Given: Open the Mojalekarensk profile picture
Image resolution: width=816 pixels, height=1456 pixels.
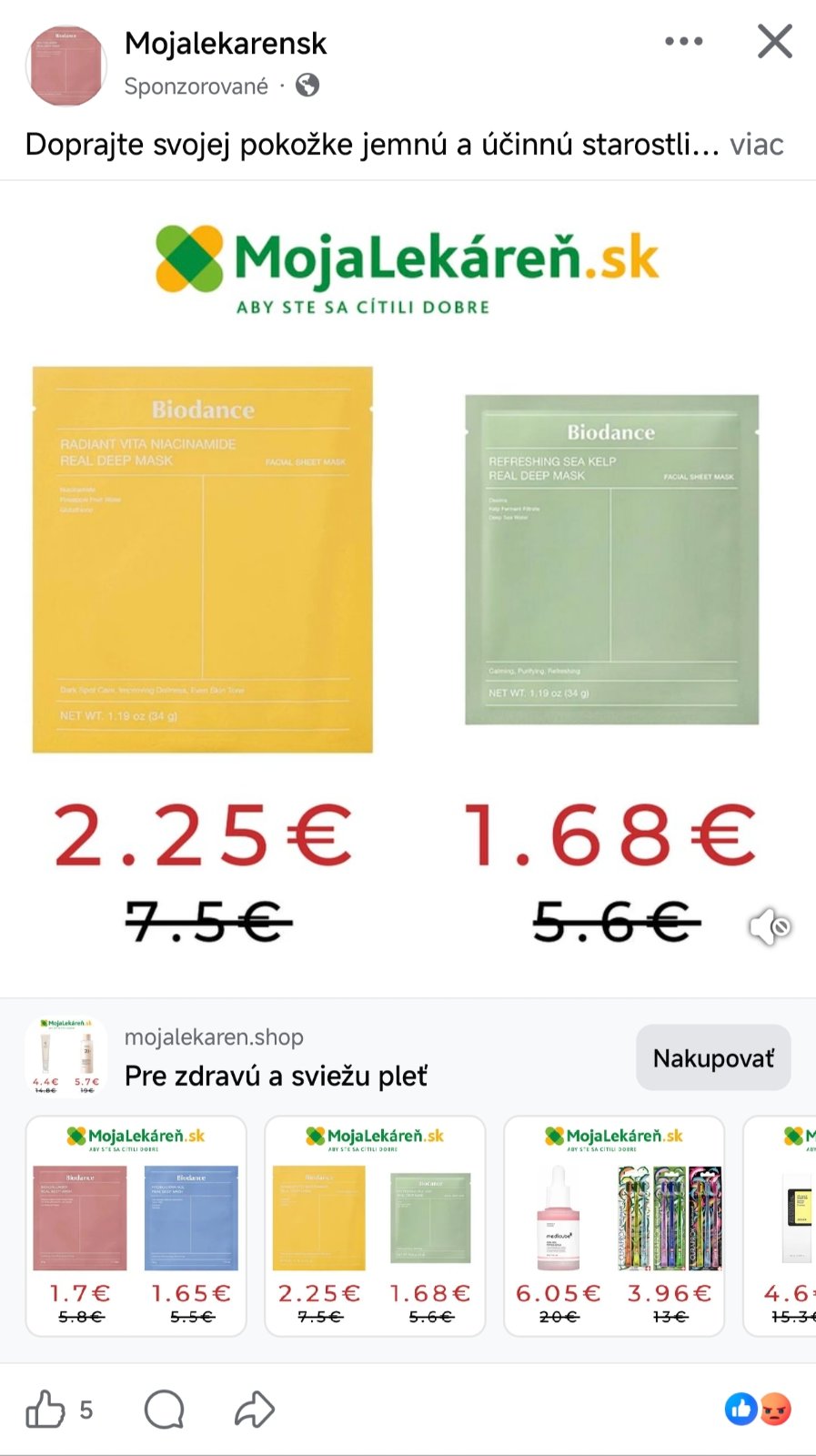Looking at the screenshot, I should [65, 66].
